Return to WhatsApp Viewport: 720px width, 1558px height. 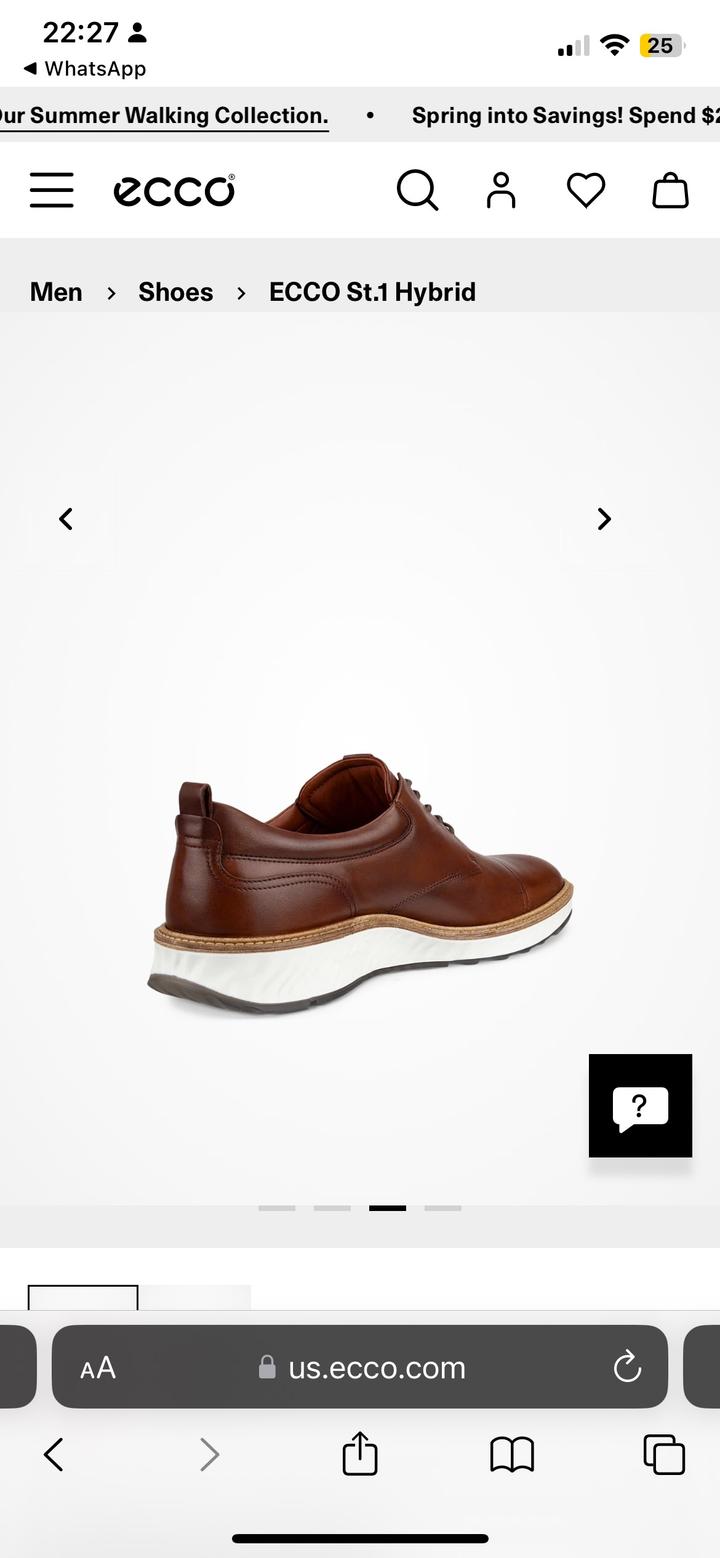85,69
